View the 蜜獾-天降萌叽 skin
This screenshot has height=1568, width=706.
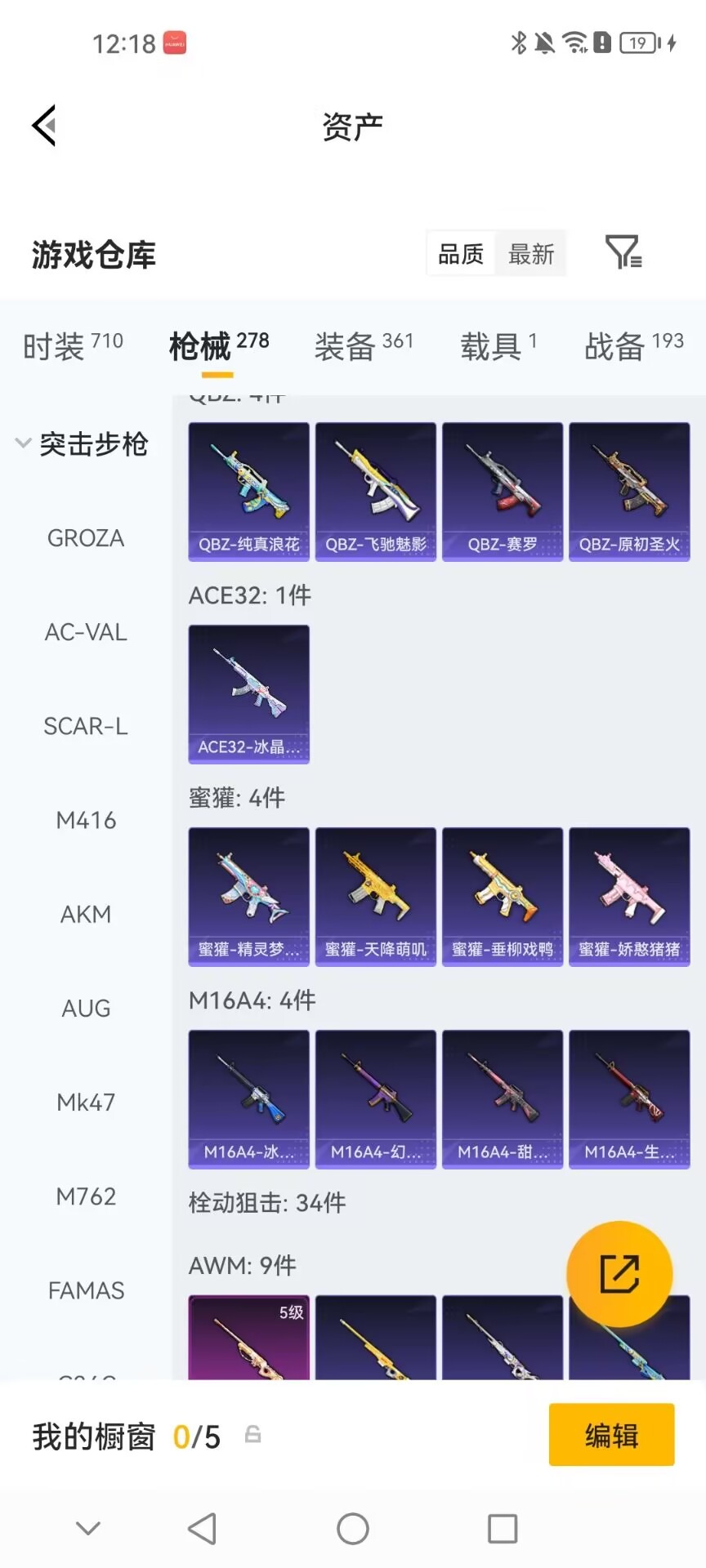[376, 897]
